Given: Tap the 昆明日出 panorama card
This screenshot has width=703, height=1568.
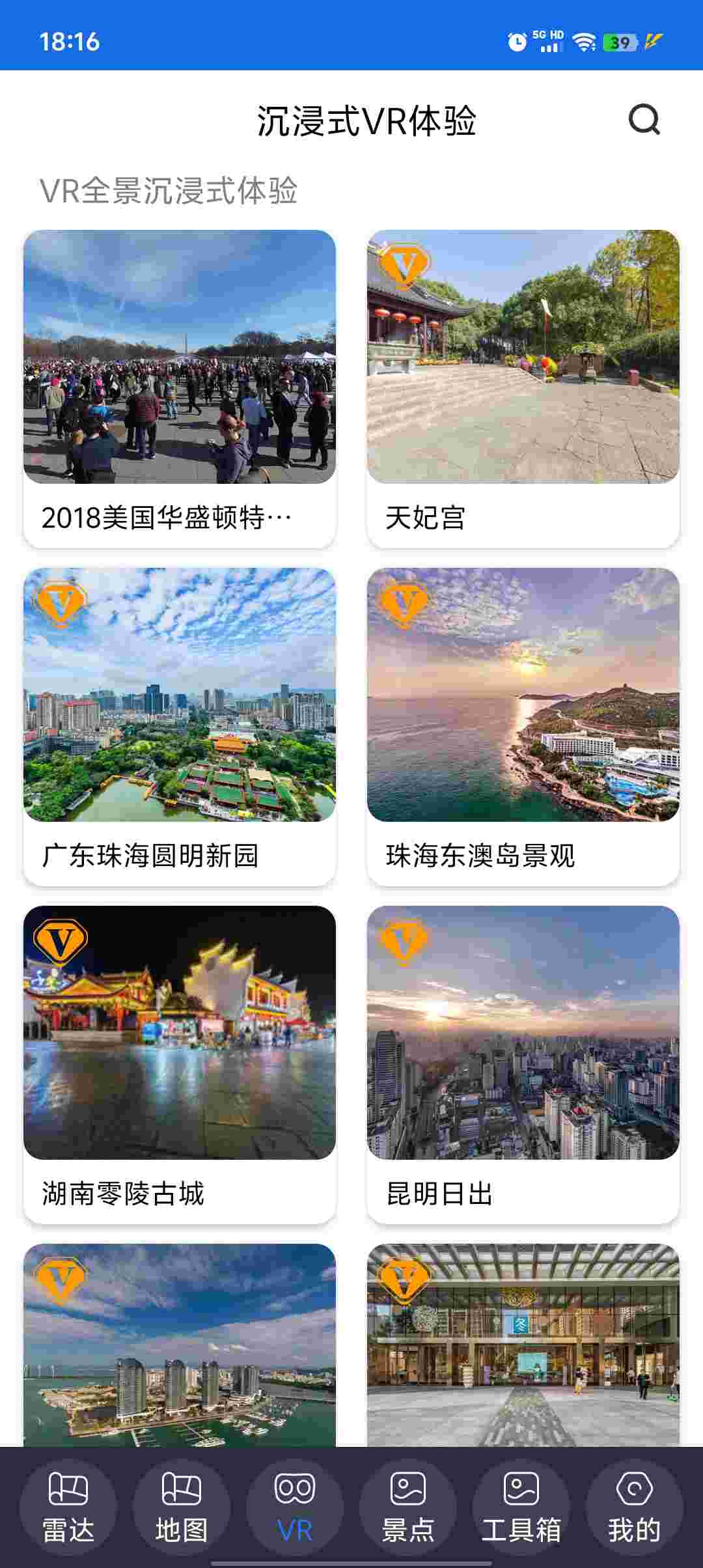Looking at the screenshot, I should [523, 1064].
